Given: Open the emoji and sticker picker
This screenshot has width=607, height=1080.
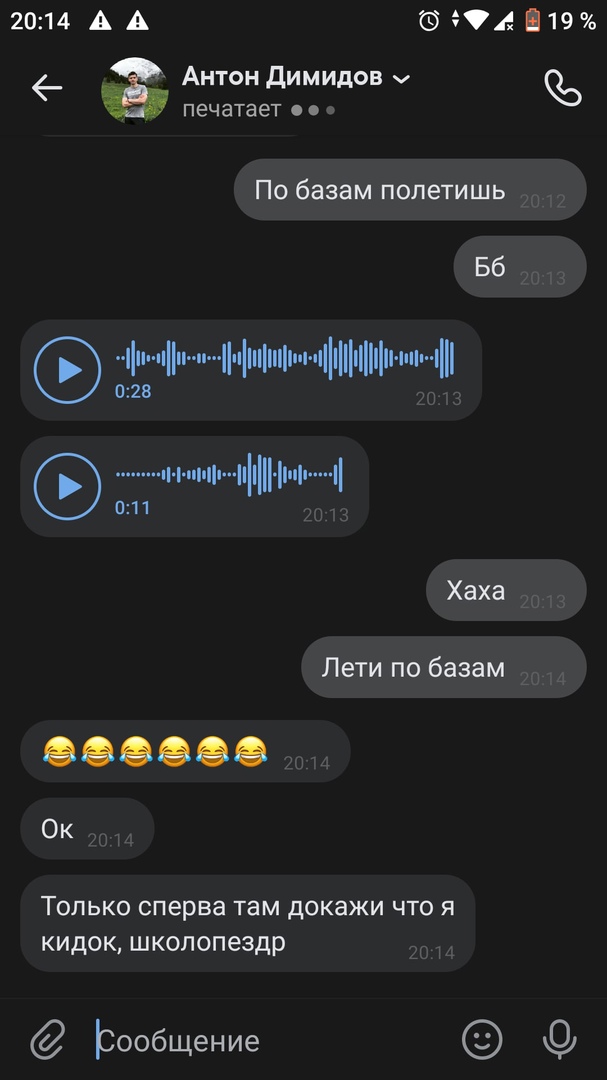Looking at the screenshot, I should coord(482,1040).
